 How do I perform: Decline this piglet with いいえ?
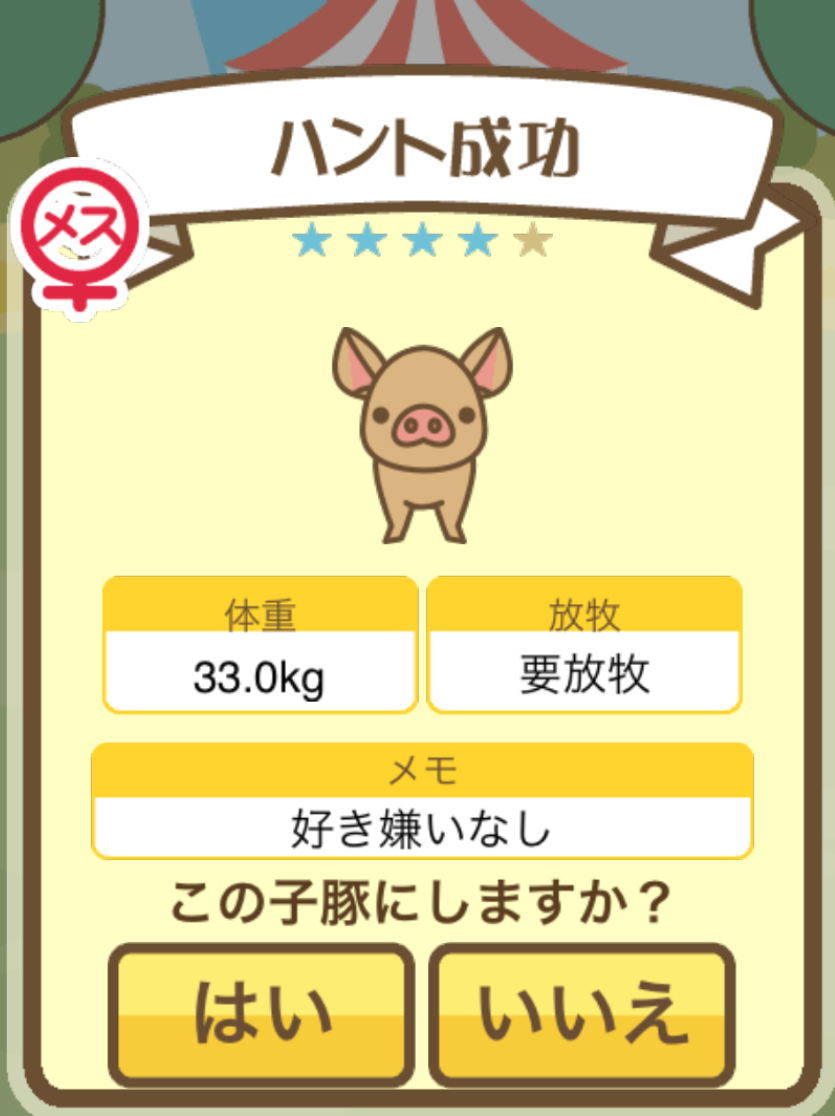[583, 1015]
